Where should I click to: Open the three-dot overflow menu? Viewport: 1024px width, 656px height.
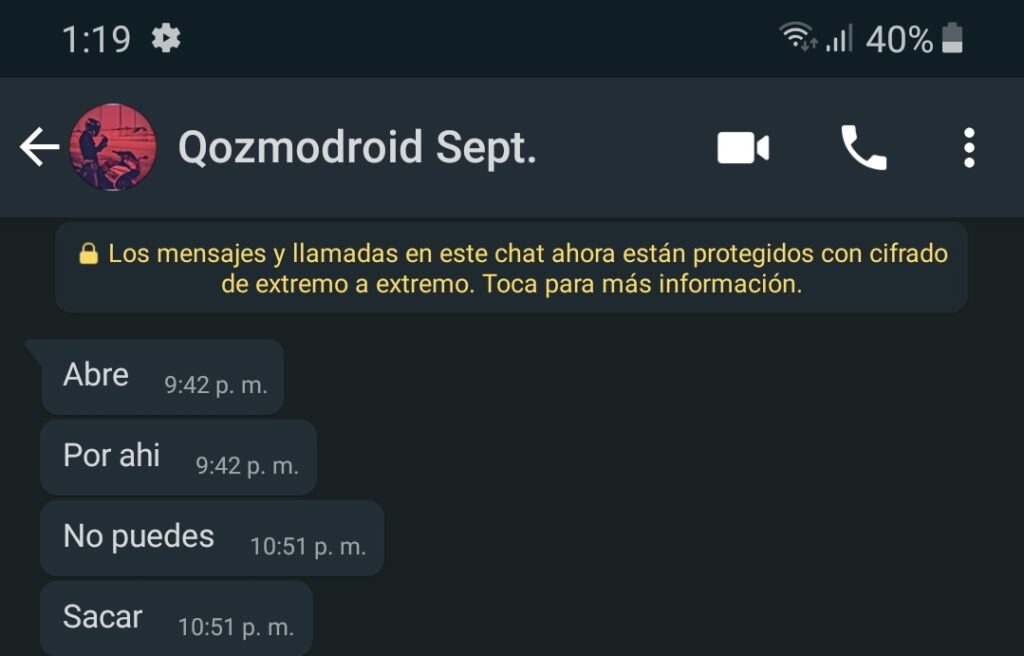(968, 148)
